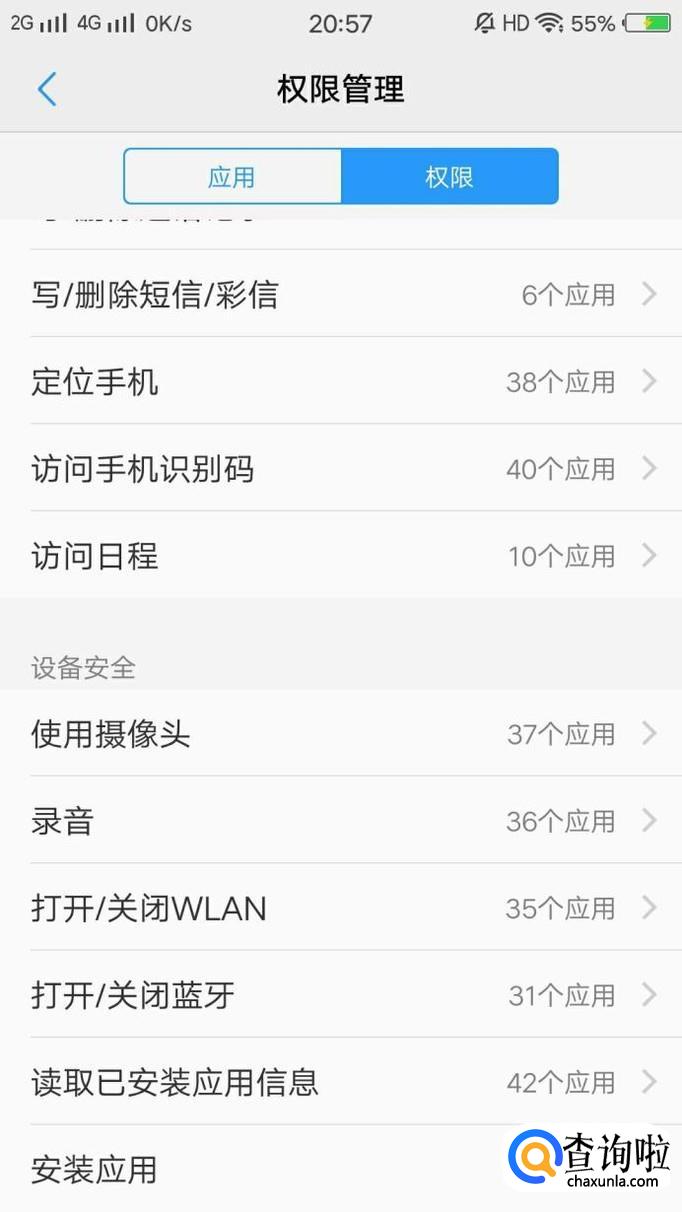Open 访问日程 permission row

[x=341, y=555]
